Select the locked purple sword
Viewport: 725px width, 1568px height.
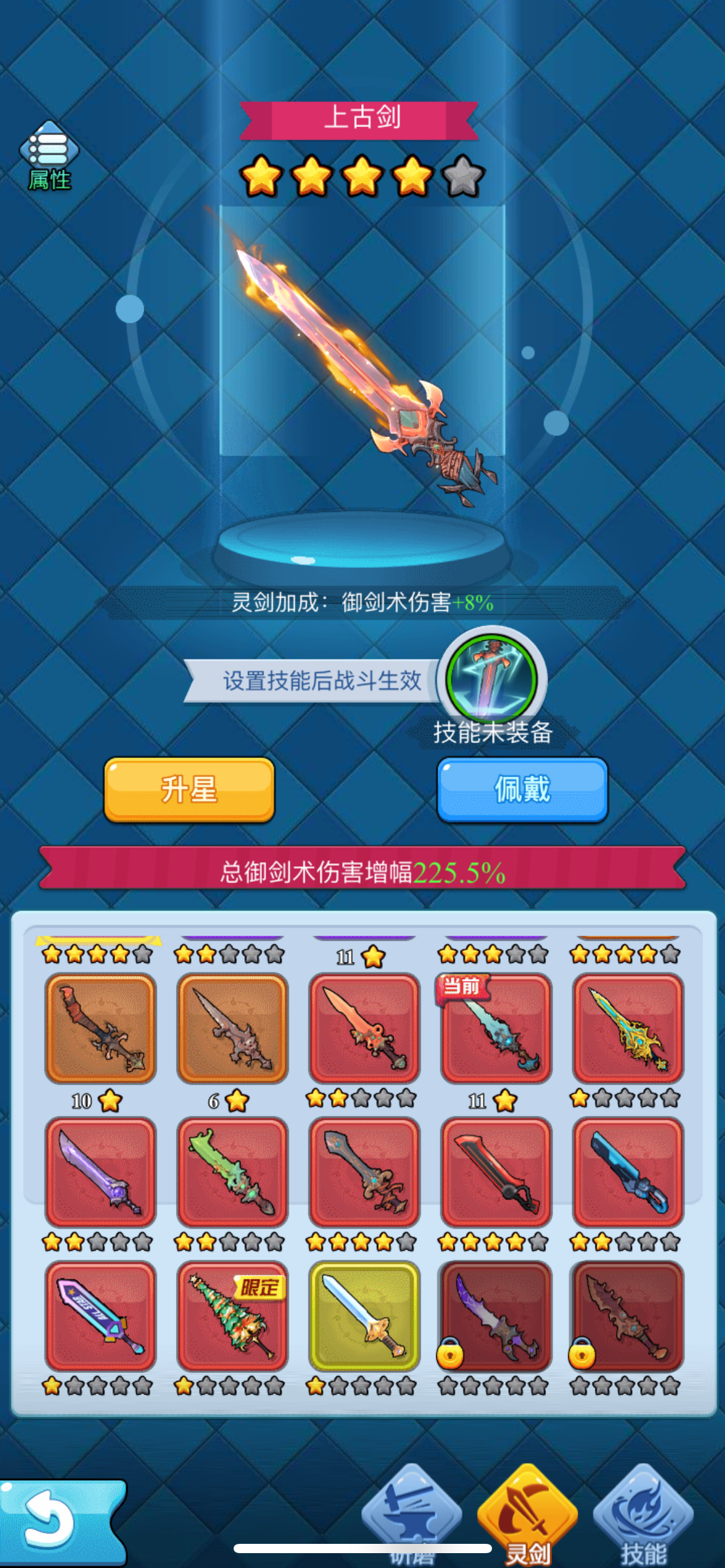click(x=496, y=1315)
